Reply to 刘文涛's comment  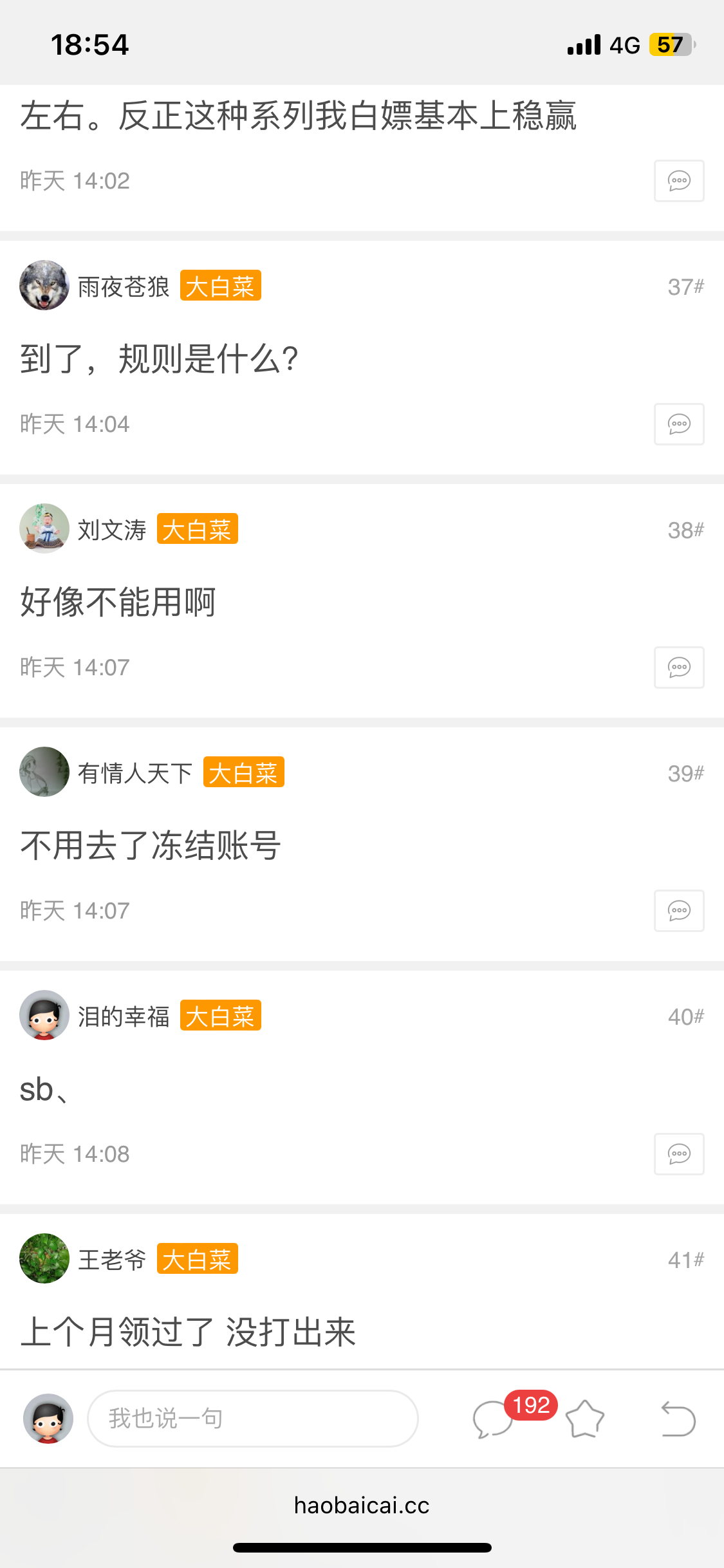[x=679, y=667]
